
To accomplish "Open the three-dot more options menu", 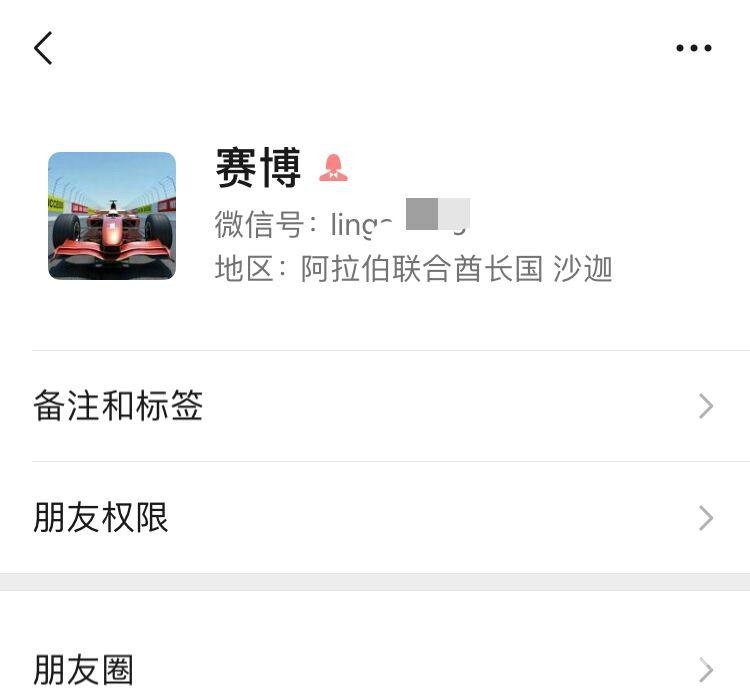I will (693, 48).
